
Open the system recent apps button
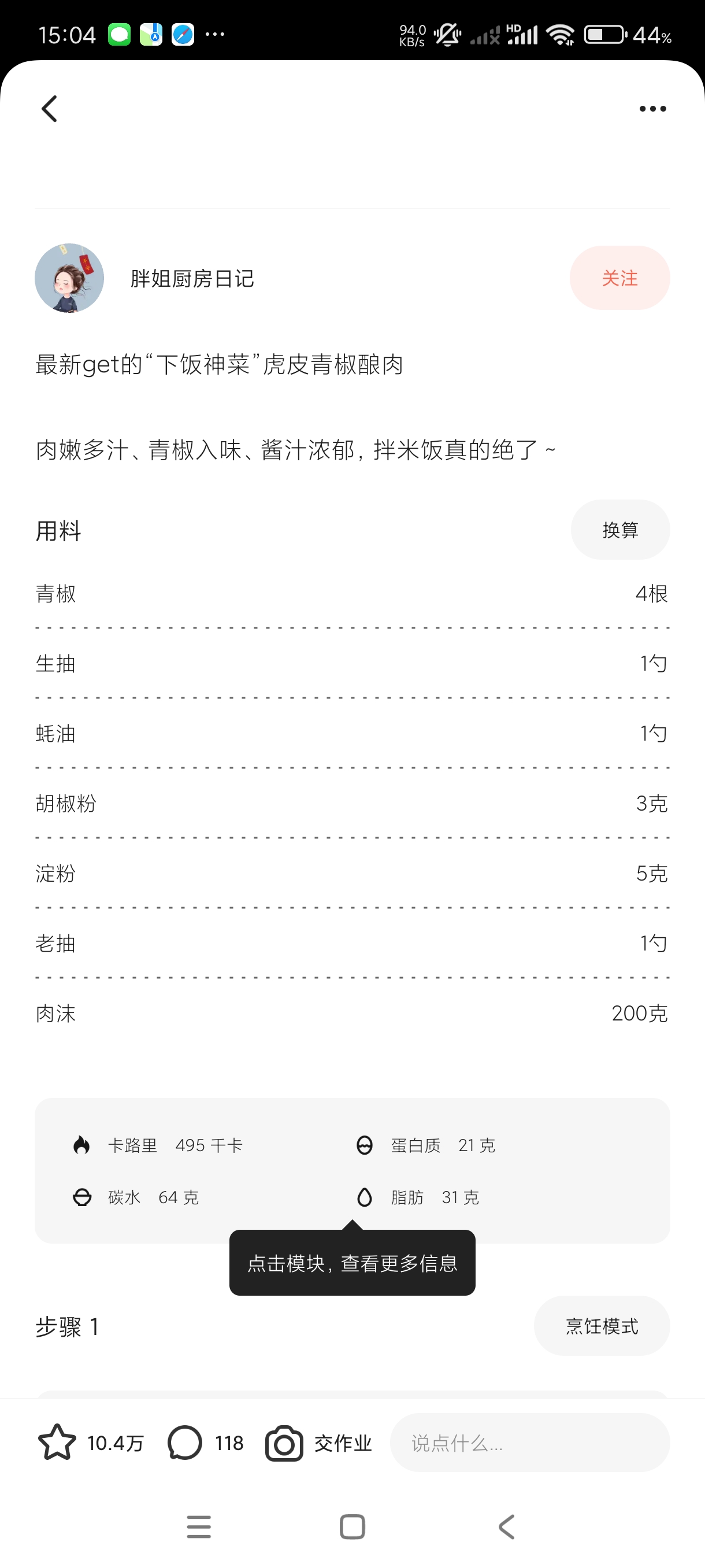pos(198,1526)
